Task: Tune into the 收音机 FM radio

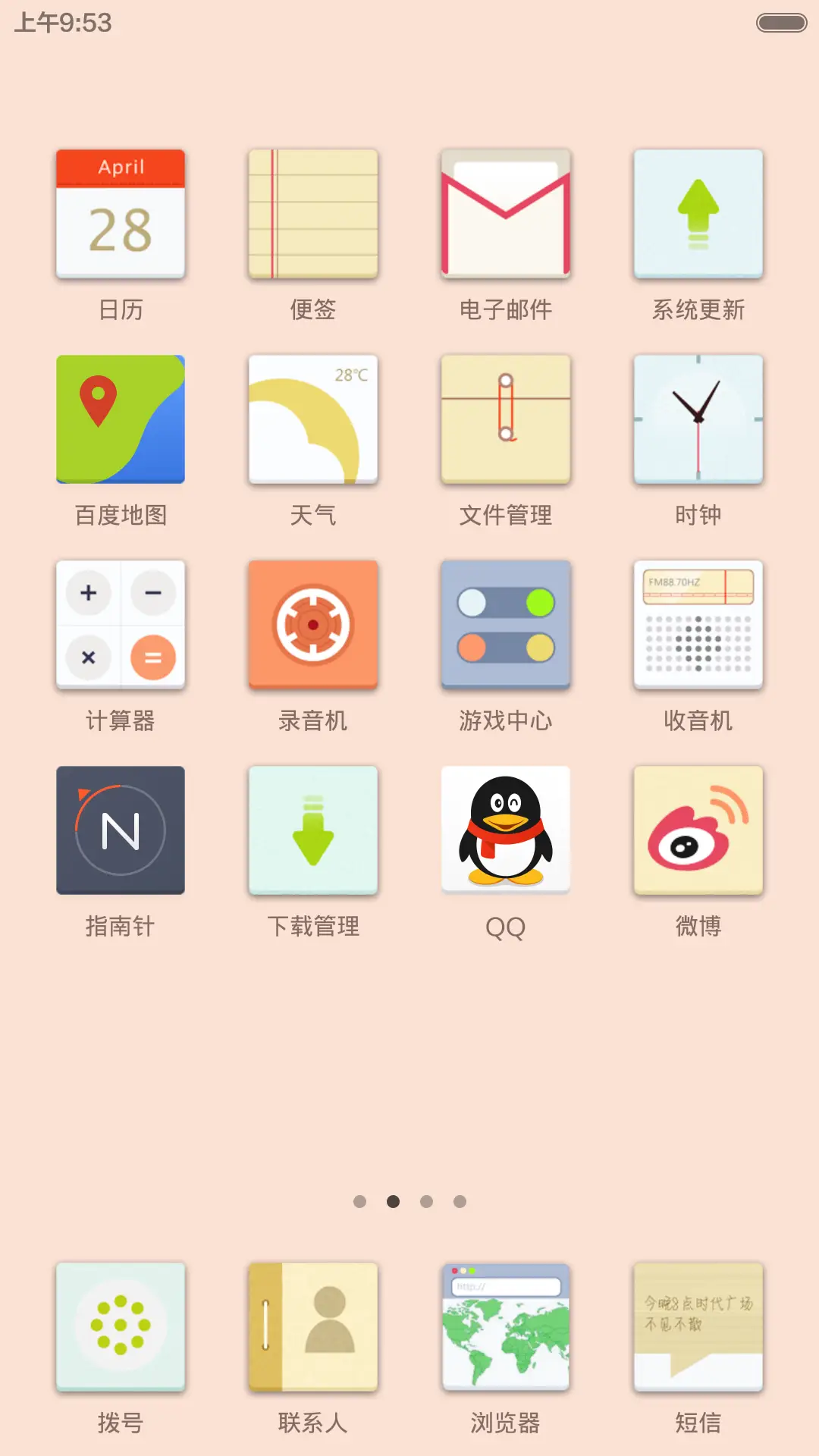Action: point(698,624)
